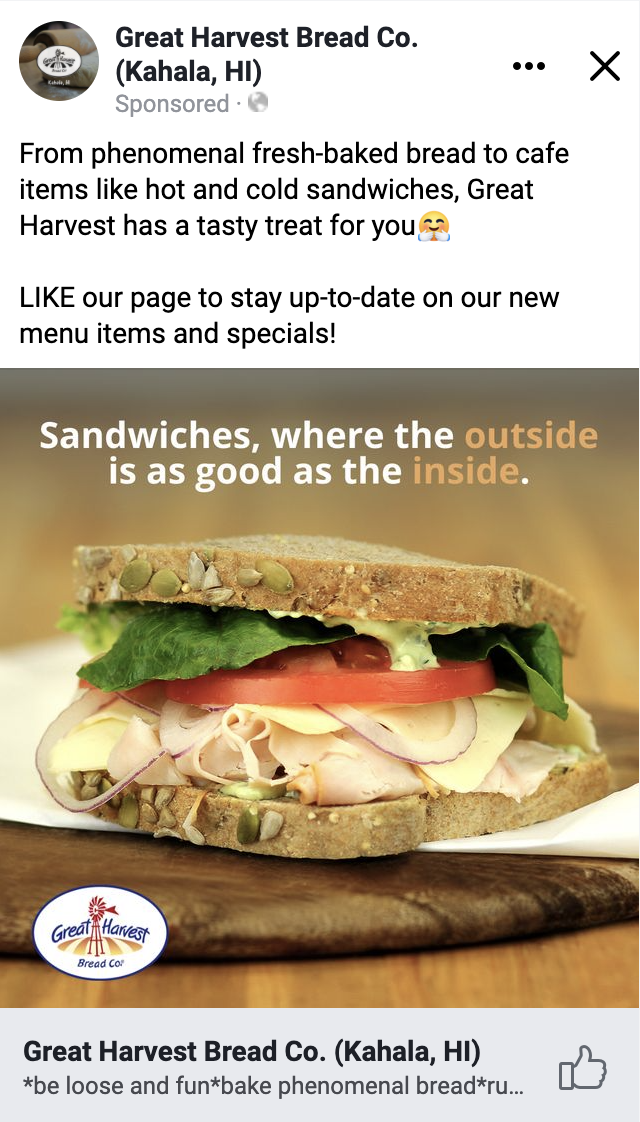Like the Great Harvest Bread Co. page
This screenshot has height=1122, width=640.
tap(583, 1067)
